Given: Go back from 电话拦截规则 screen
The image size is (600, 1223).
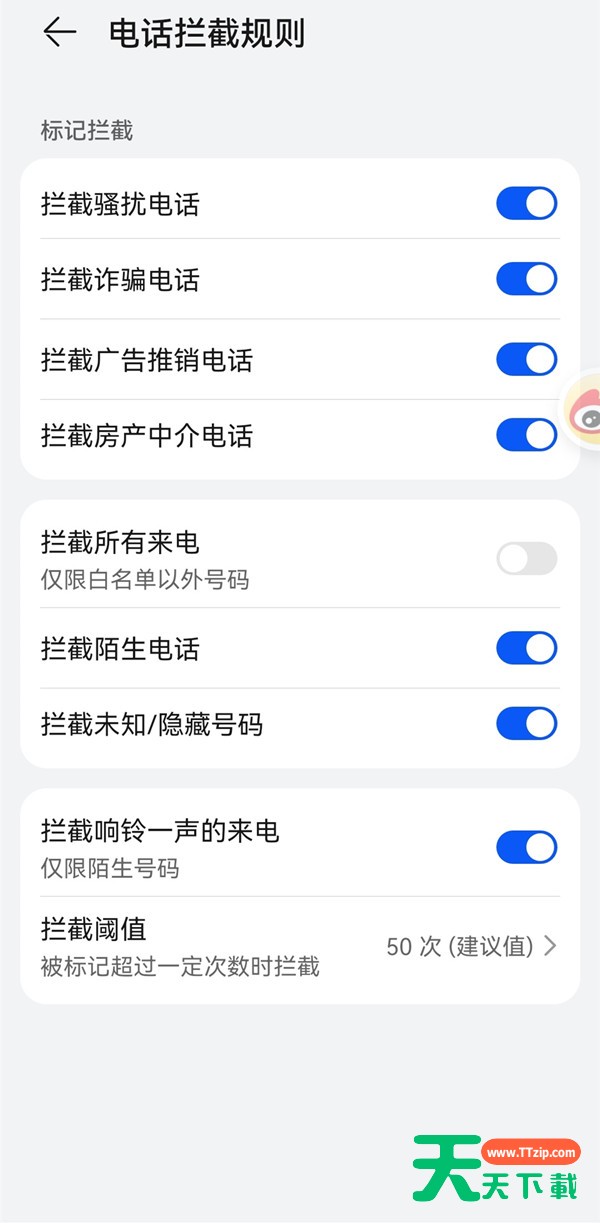Looking at the screenshot, I should click(60, 33).
